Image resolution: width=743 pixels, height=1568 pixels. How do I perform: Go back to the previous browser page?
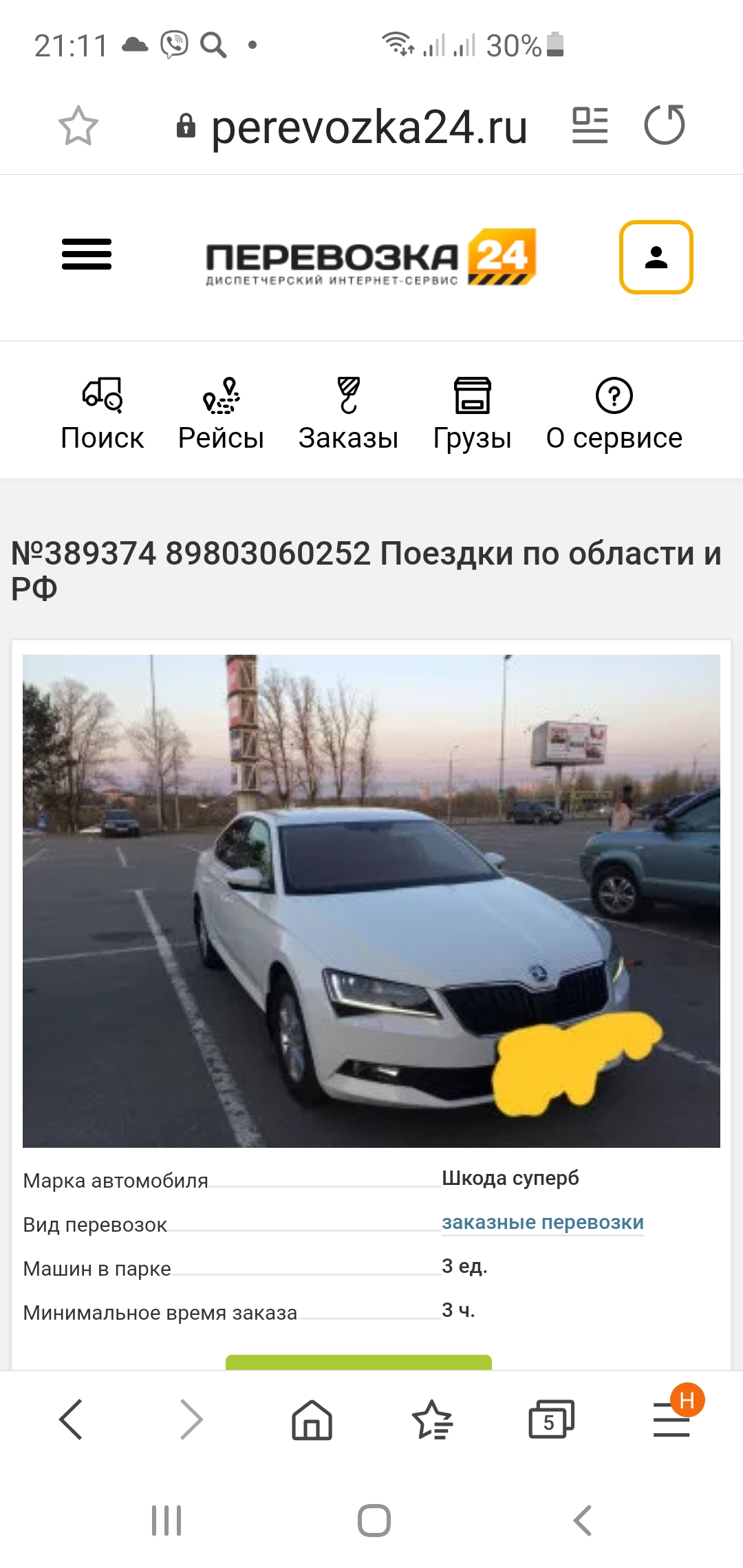[x=72, y=1419]
